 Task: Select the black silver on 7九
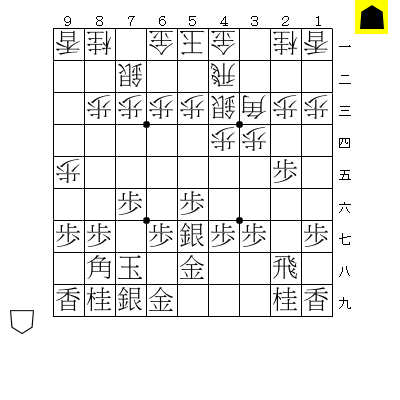[x=131, y=301]
